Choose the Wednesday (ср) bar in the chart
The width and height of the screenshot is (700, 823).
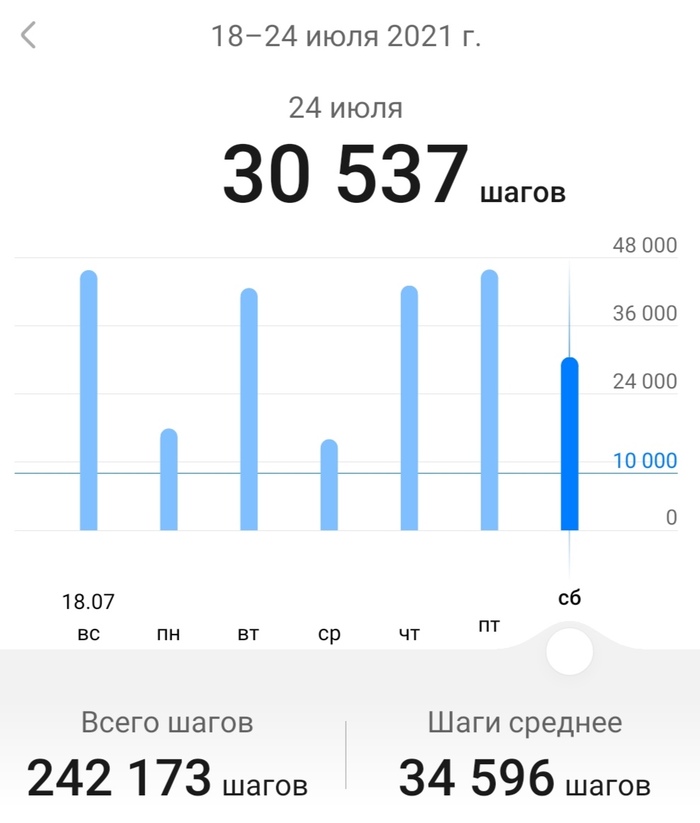pyautogui.click(x=329, y=485)
